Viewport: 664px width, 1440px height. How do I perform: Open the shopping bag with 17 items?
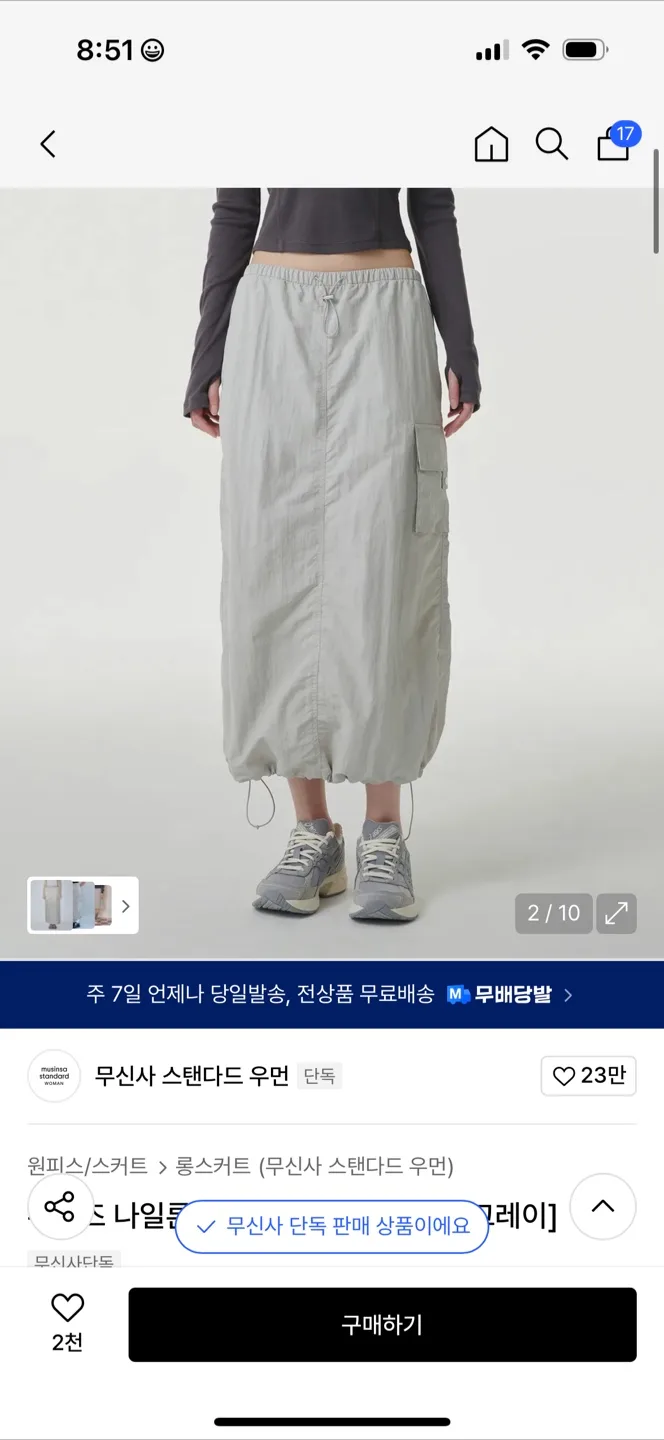click(614, 144)
